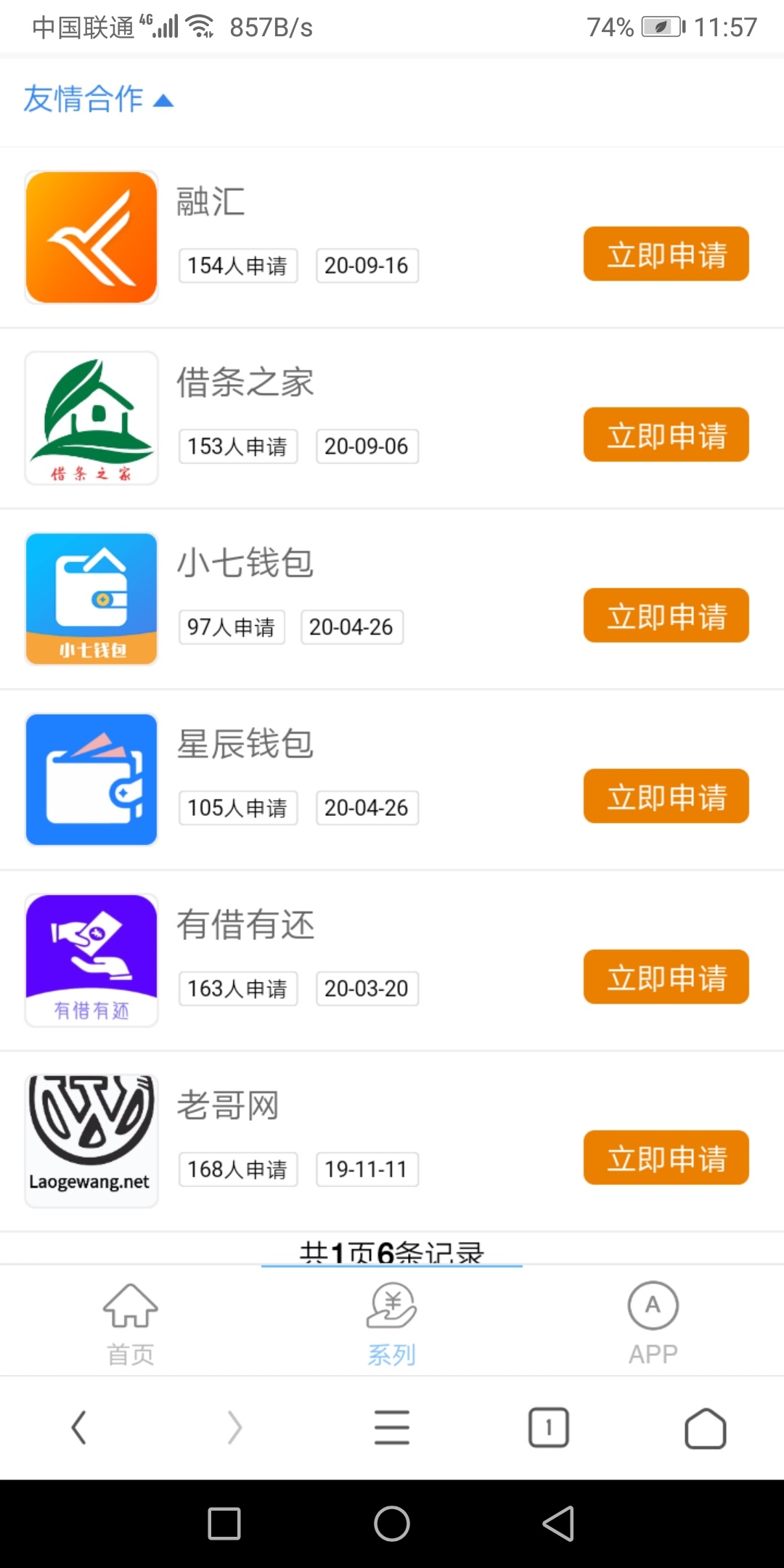Image resolution: width=784 pixels, height=1568 pixels.
Task: Tap the system back button
Action: click(x=559, y=1523)
